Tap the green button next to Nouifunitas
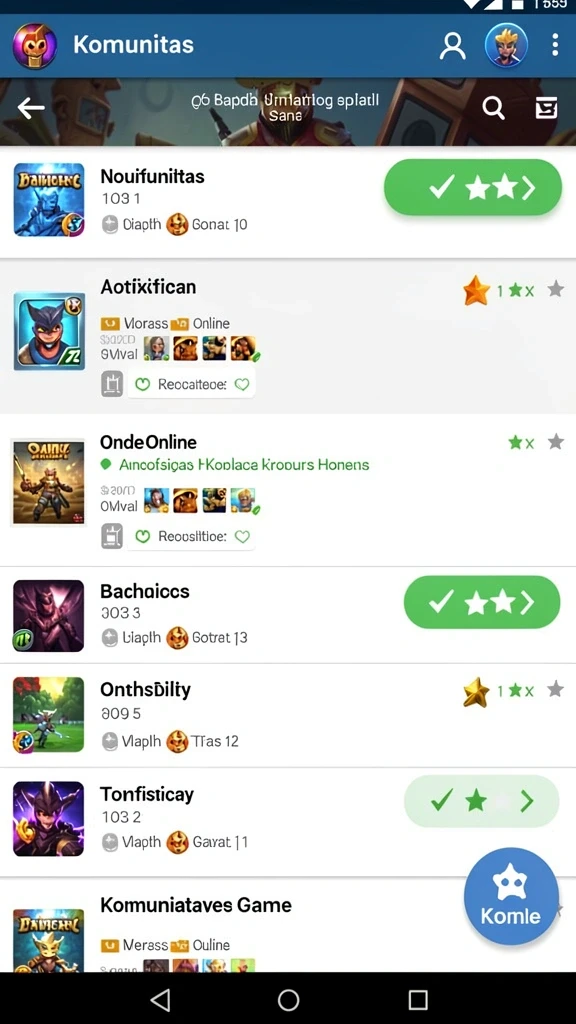 tap(473, 187)
